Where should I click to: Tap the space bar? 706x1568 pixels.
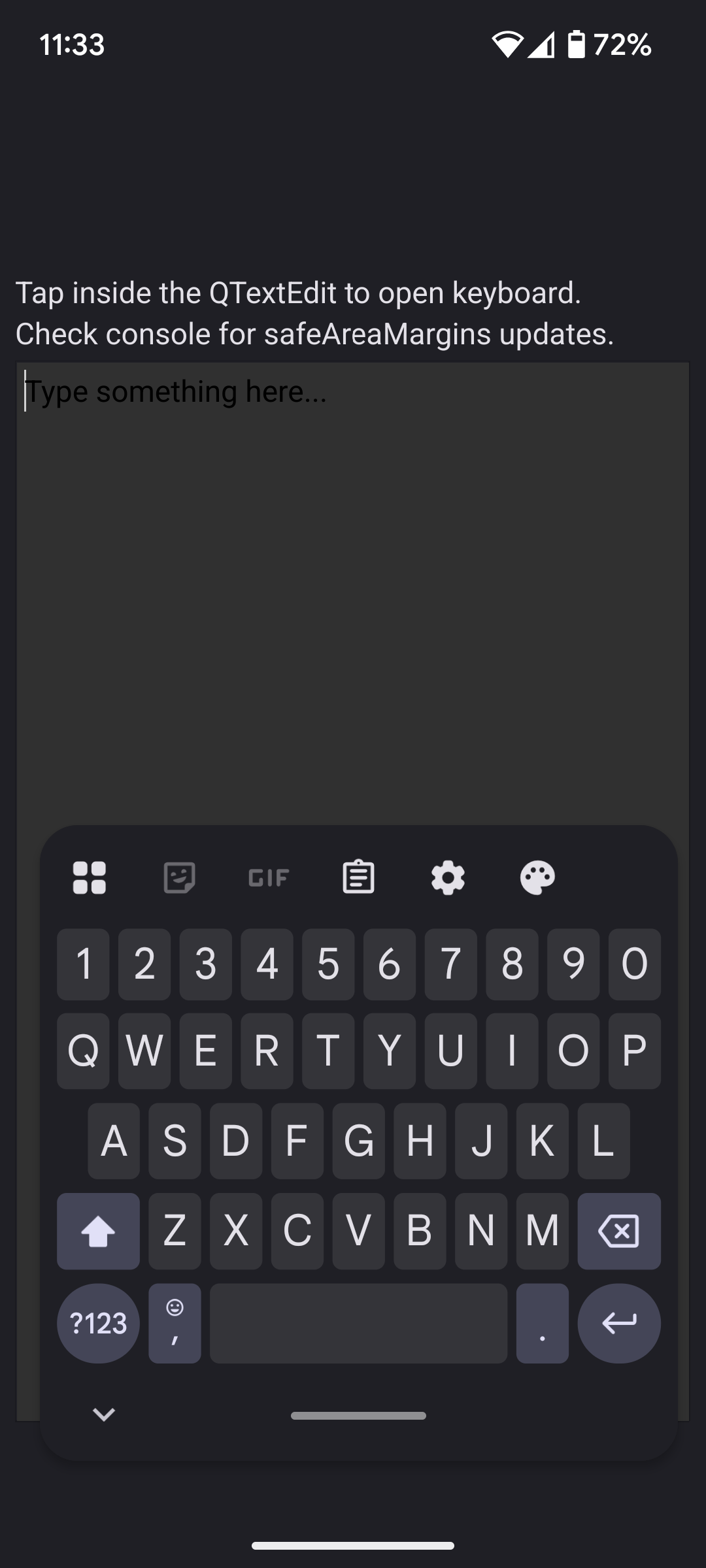[x=358, y=1323]
